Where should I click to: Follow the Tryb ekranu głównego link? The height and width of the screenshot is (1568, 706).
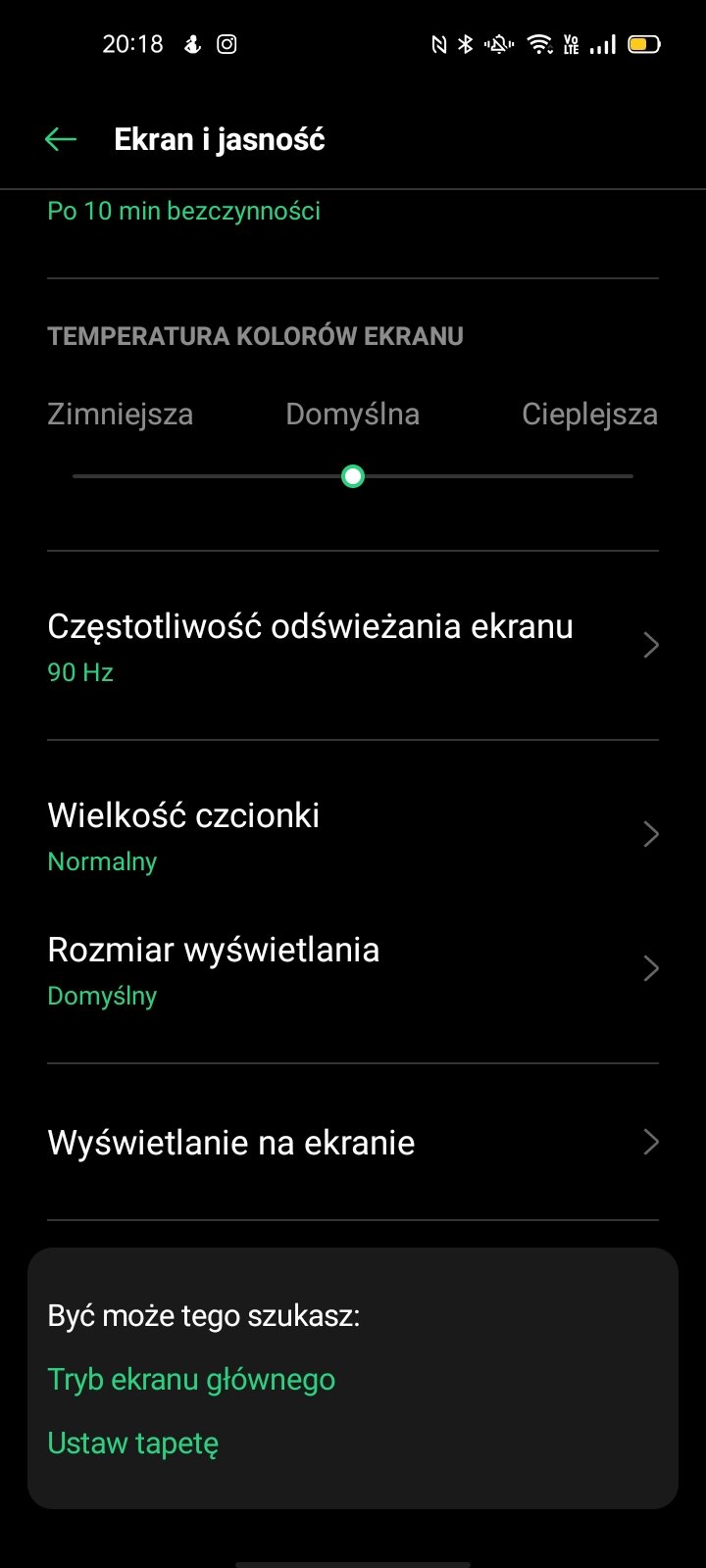pos(191,1380)
